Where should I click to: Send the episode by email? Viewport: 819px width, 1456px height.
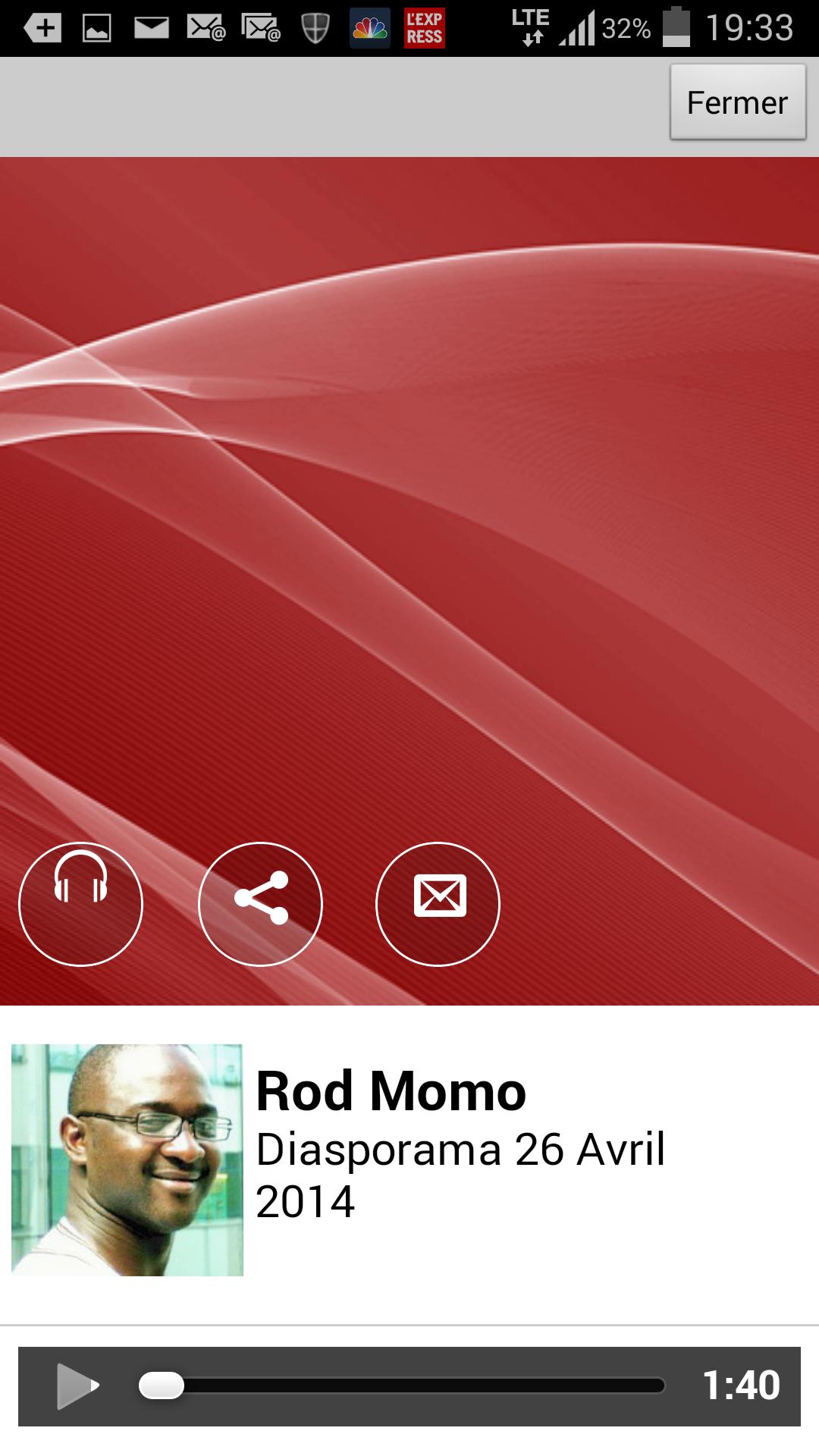point(438,904)
